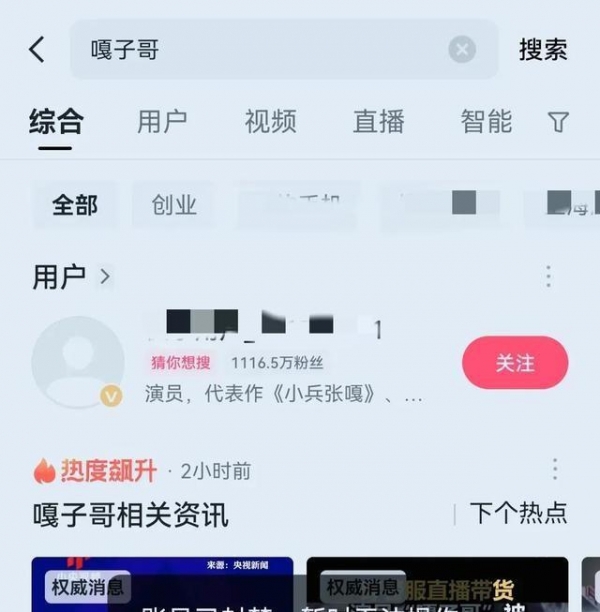Switch to the 视频 tab

[270, 122]
